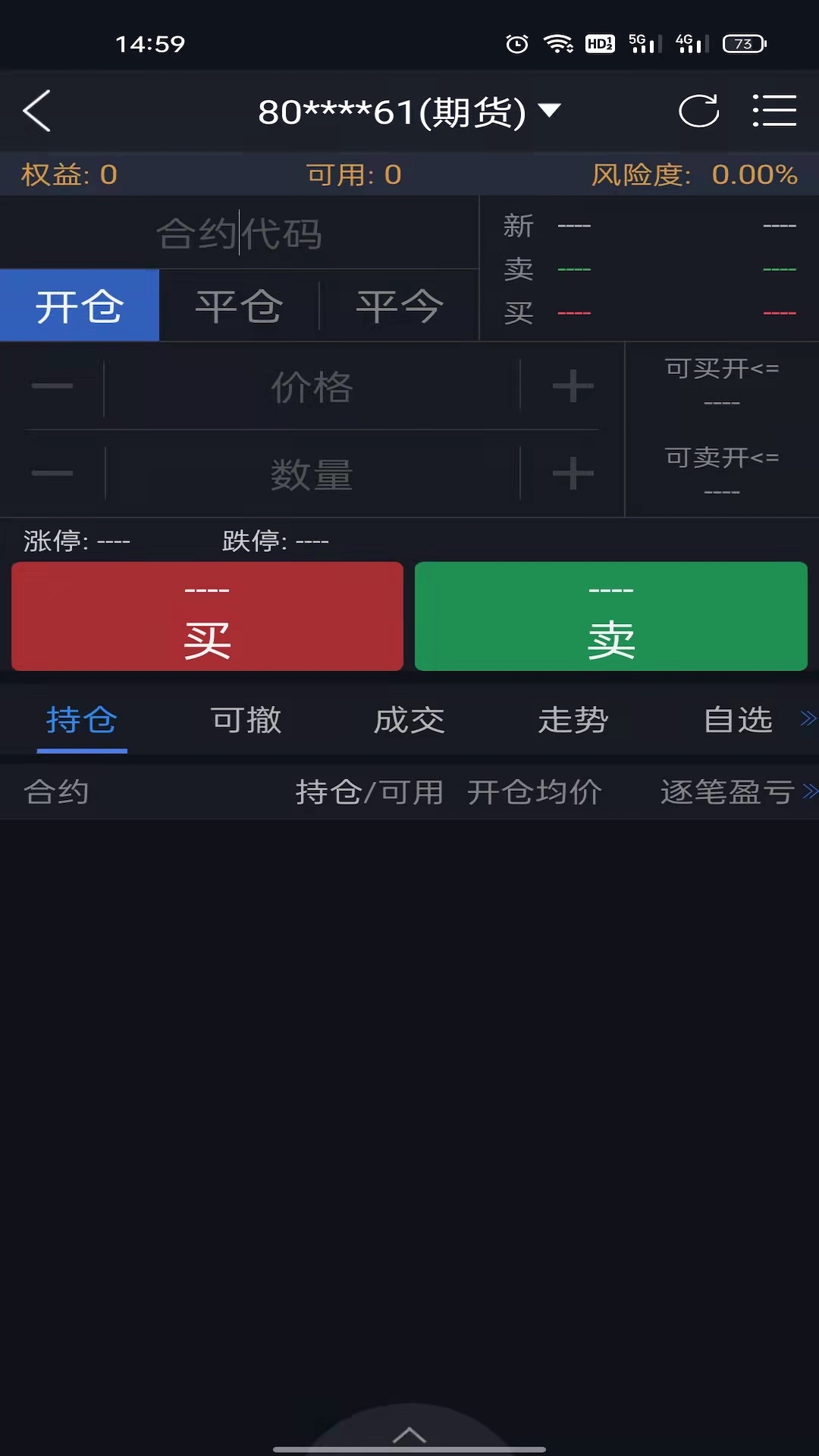The width and height of the screenshot is (819, 1456).
Task: Increase the price with the plus stepper
Action: coord(571,387)
